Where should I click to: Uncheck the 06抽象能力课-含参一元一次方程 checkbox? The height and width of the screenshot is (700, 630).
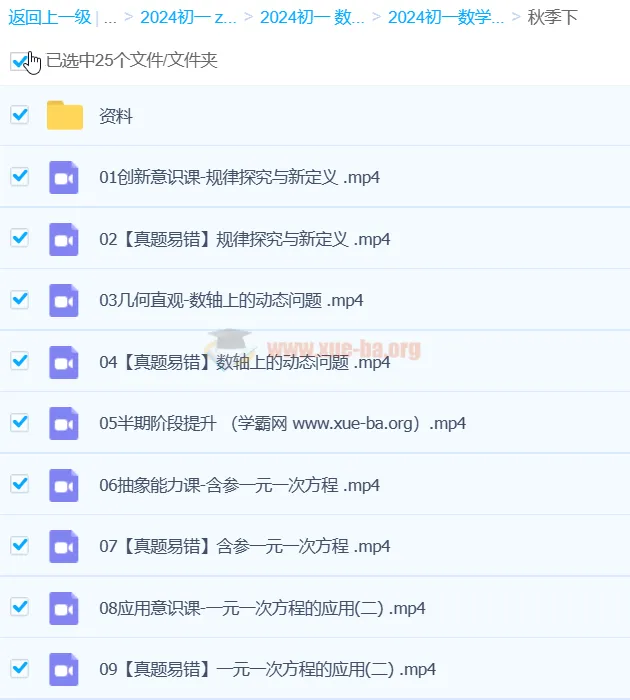click(x=19, y=484)
